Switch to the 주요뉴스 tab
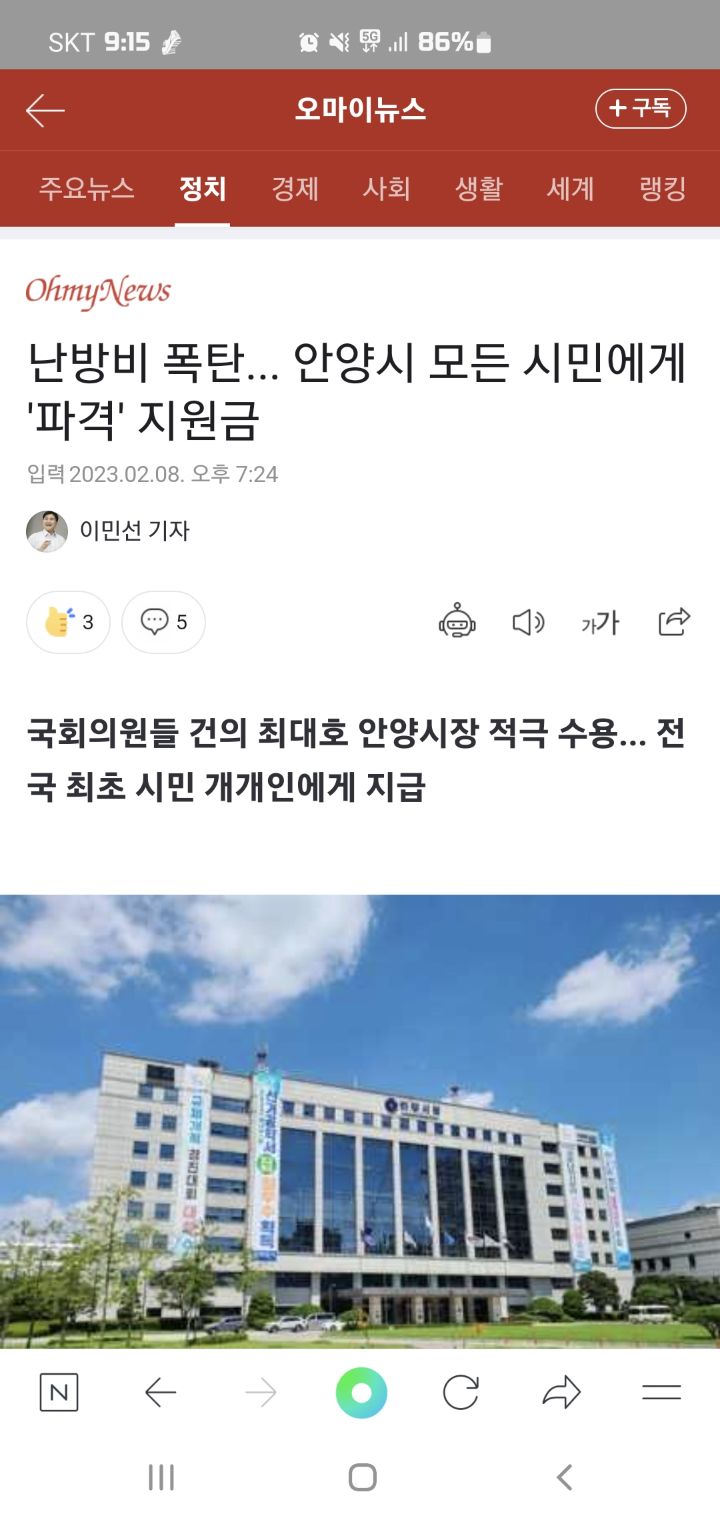Screen dimensions: 720x1520 tap(87, 188)
